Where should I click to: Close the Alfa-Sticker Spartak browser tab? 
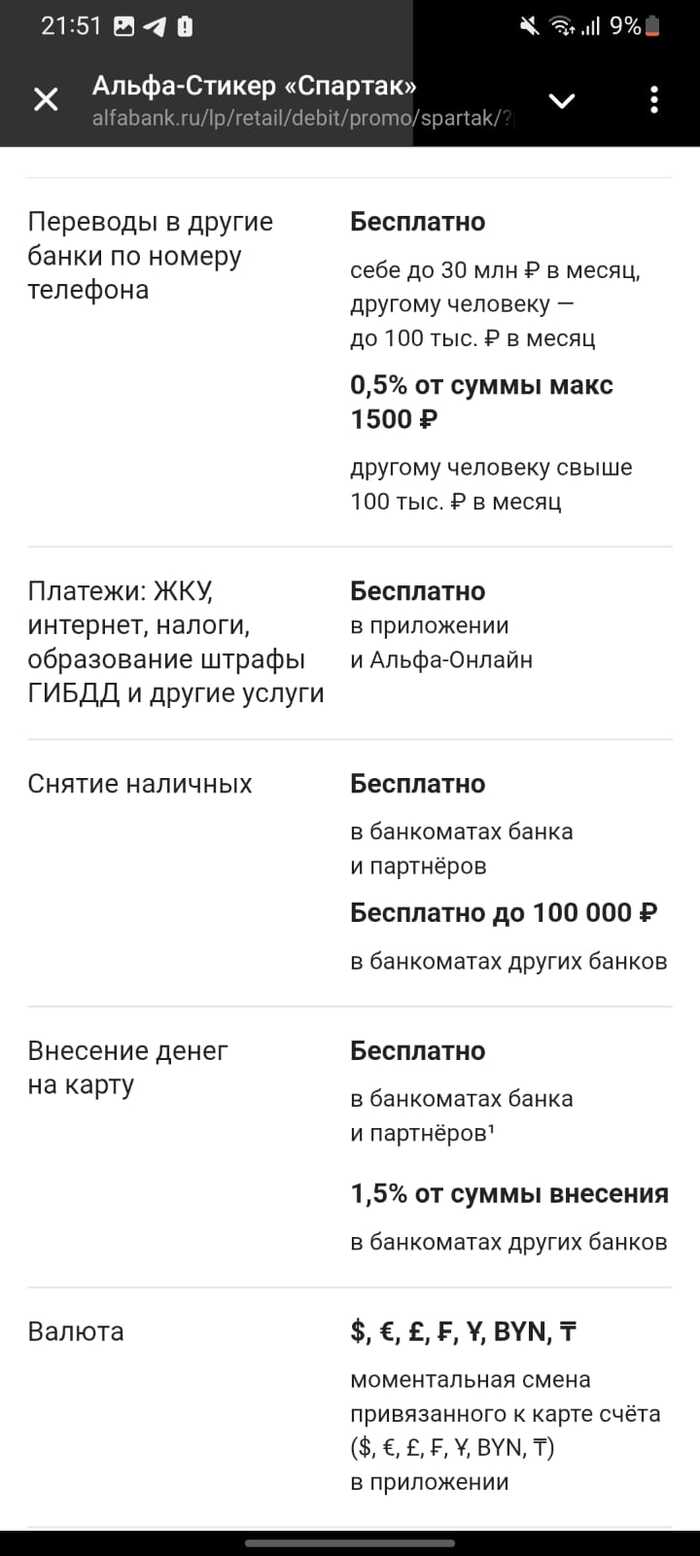coord(46,99)
